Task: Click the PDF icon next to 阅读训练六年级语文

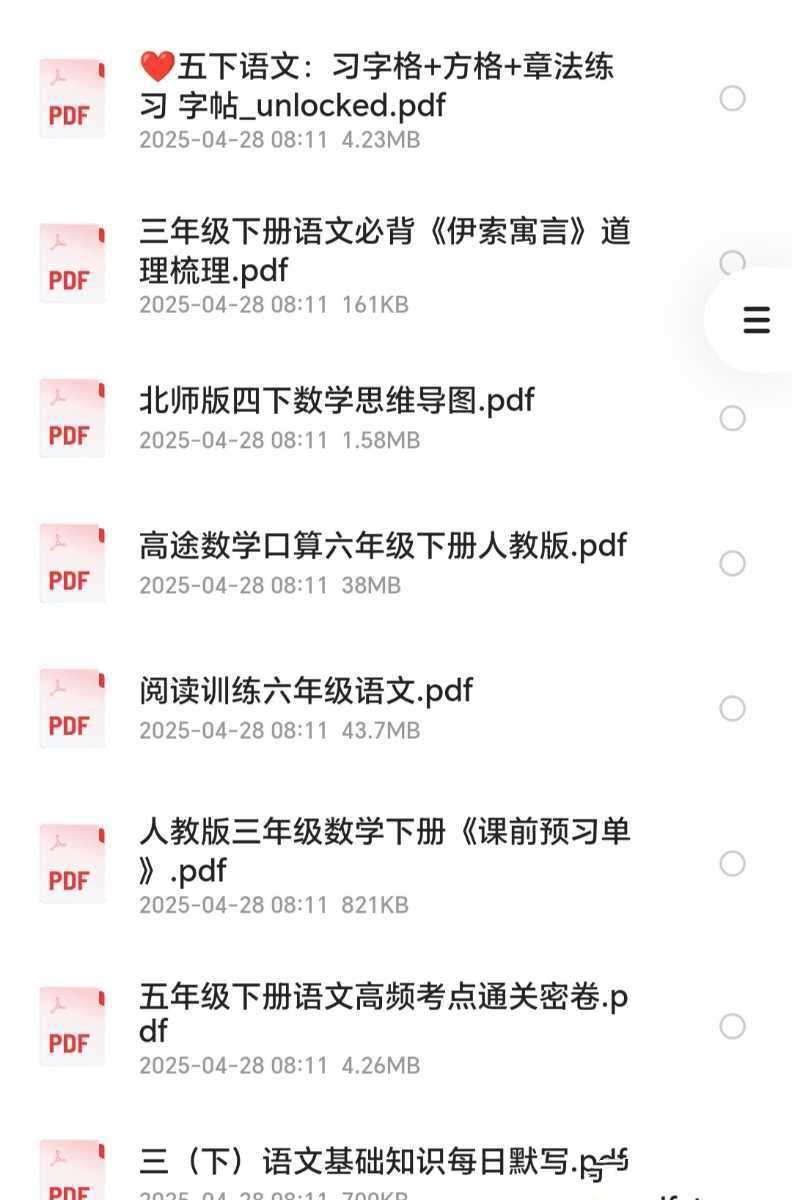Action: (x=71, y=707)
